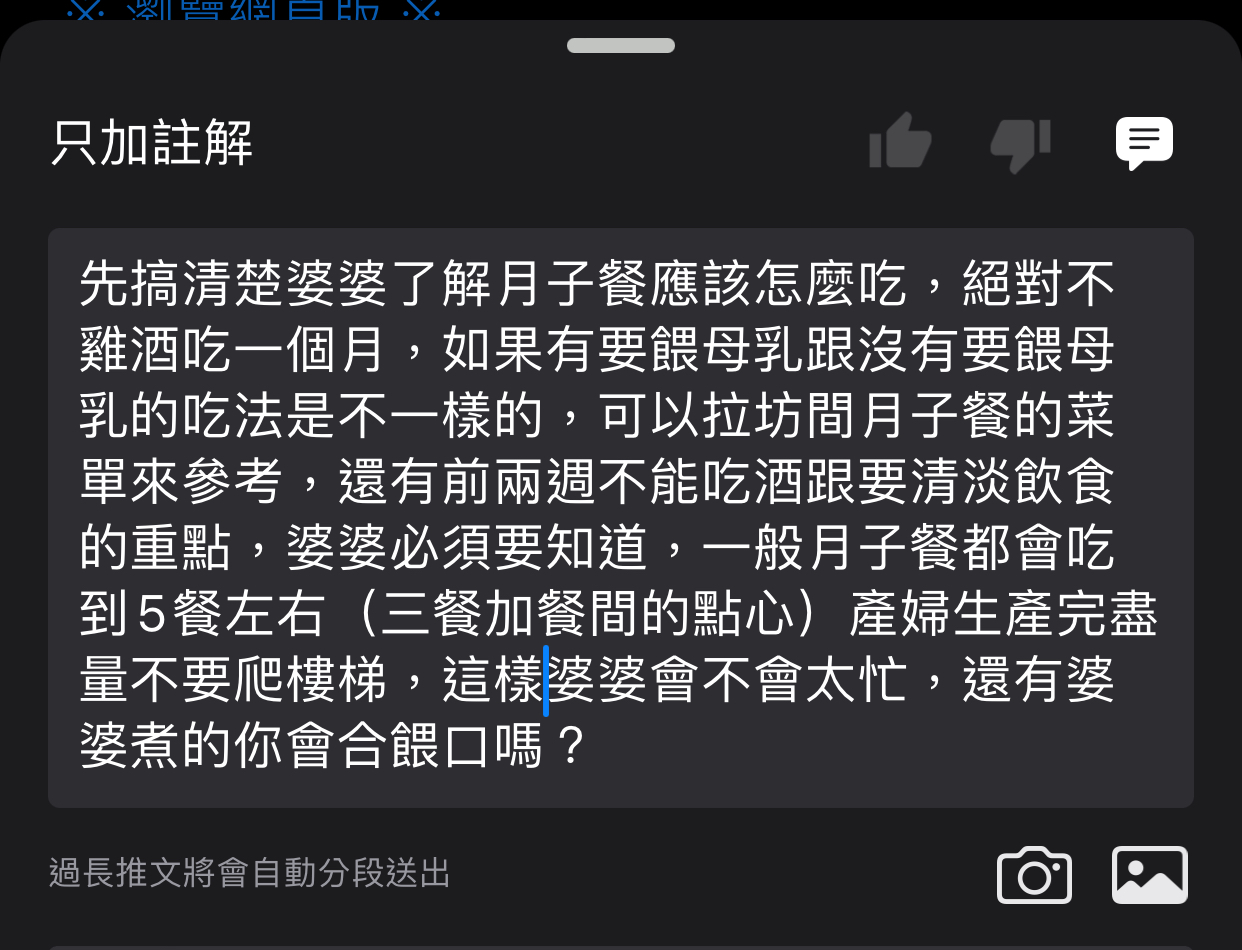Tap inside the comment text field
This screenshot has height=950, width=1242.
tap(620, 517)
